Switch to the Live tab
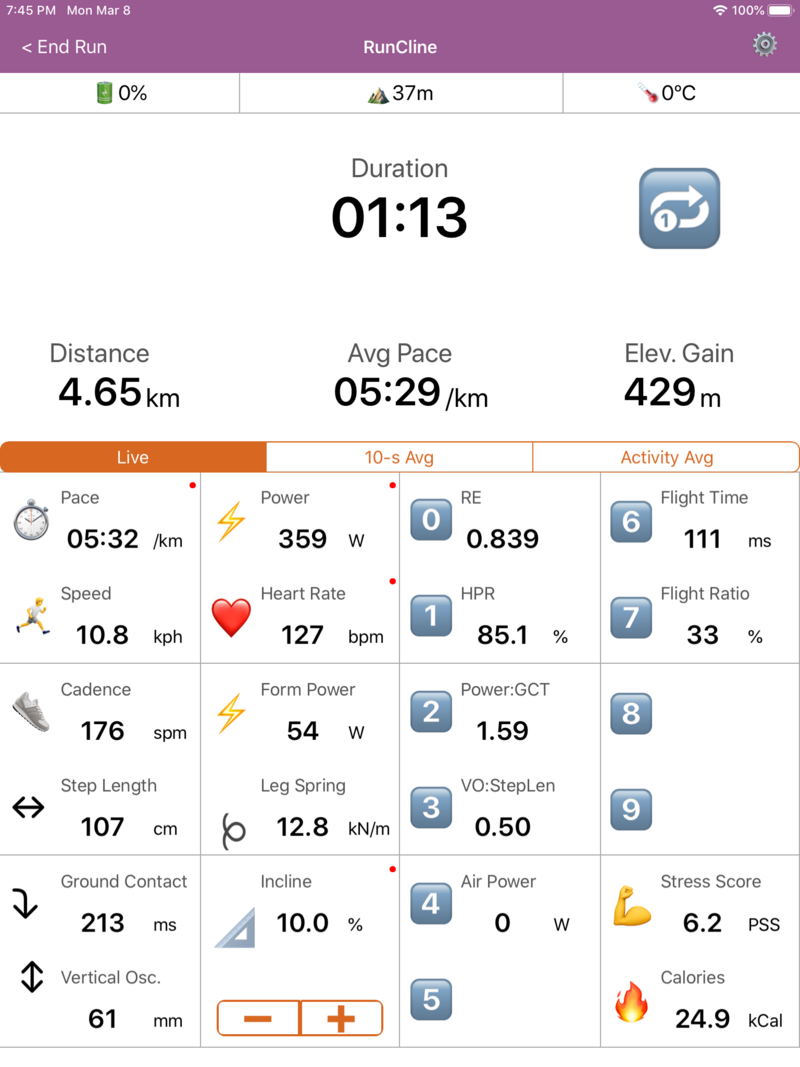Screen dimensions: 800x1067 pyautogui.click(x=133, y=457)
